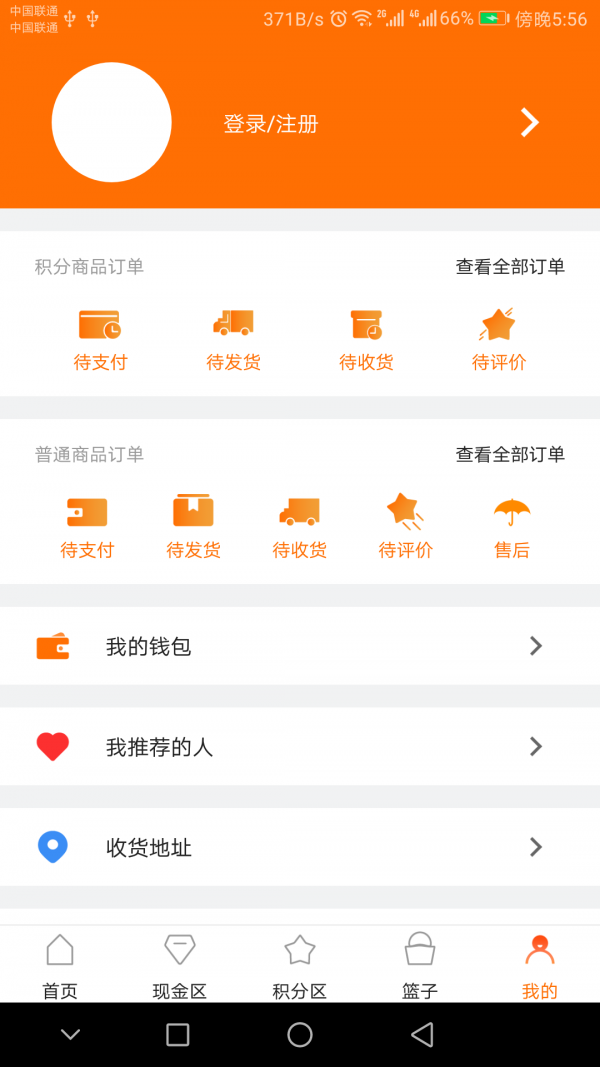Open 查看全部订单 under 积分商品订单
600x1067 pixels.
point(510,267)
